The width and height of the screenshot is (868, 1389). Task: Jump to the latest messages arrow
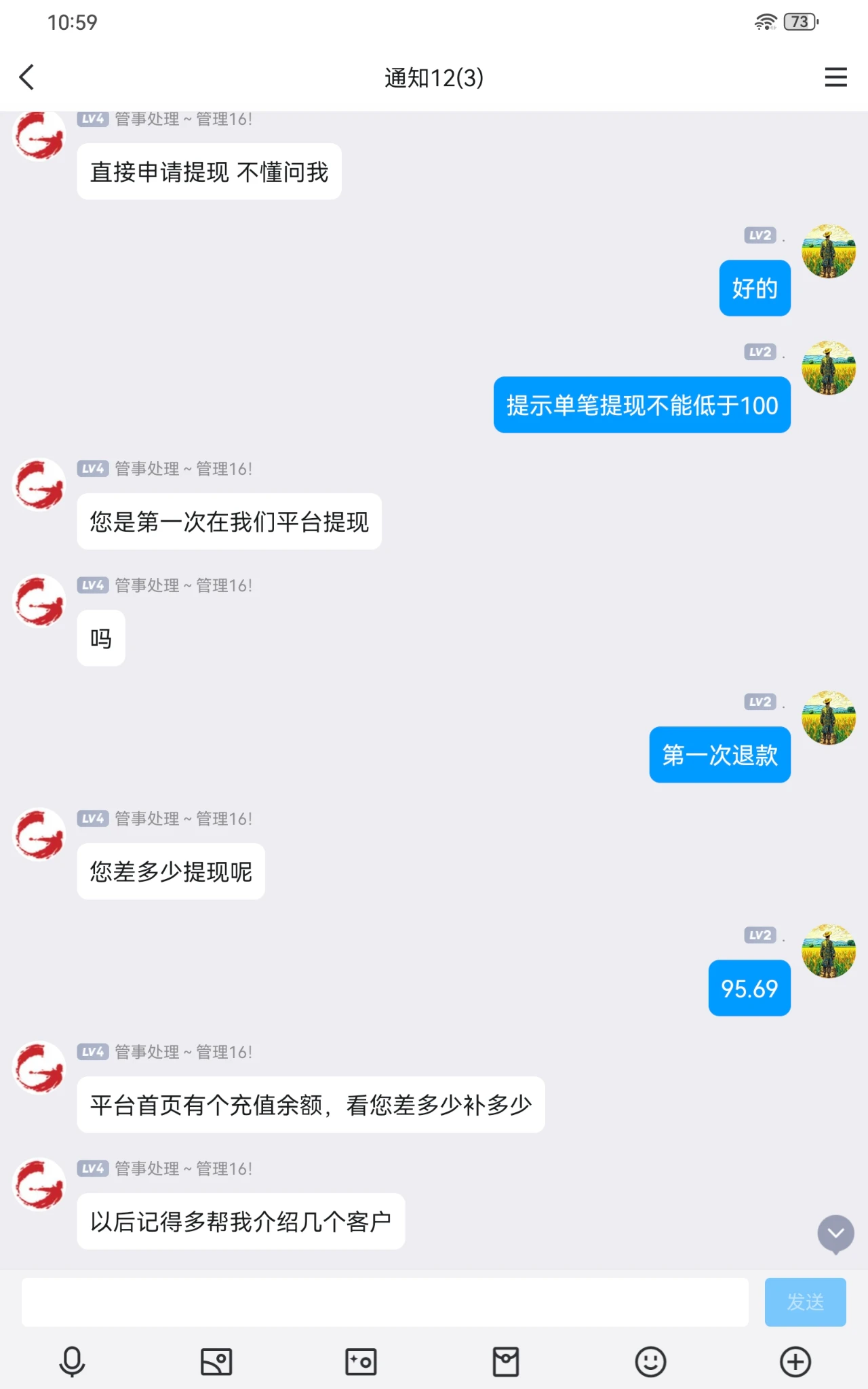[835, 1234]
